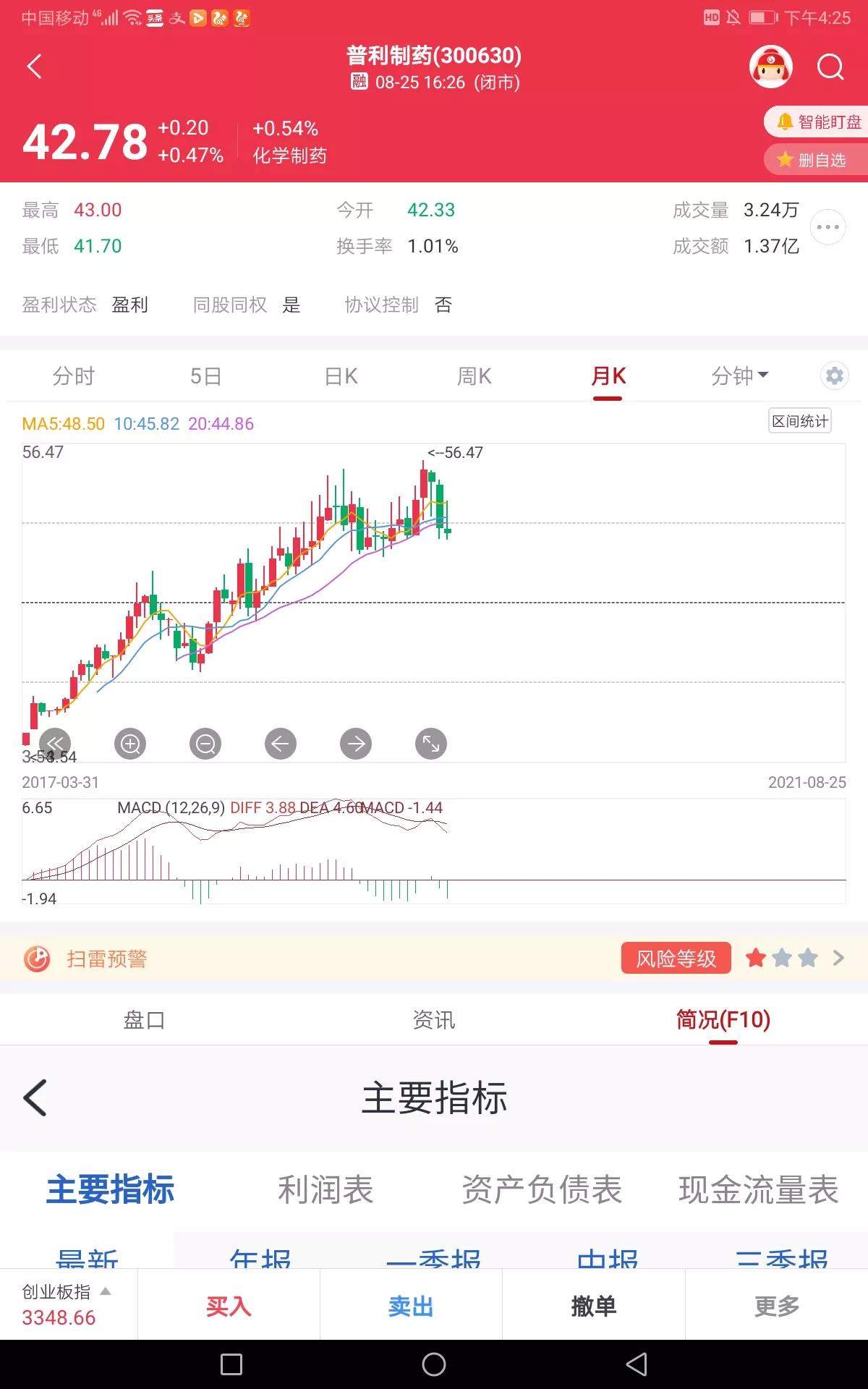The width and height of the screenshot is (868, 1389).
Task: Switch to the 月K monthly chart tab
Action: pyautogui.click(x=608, y=375)
